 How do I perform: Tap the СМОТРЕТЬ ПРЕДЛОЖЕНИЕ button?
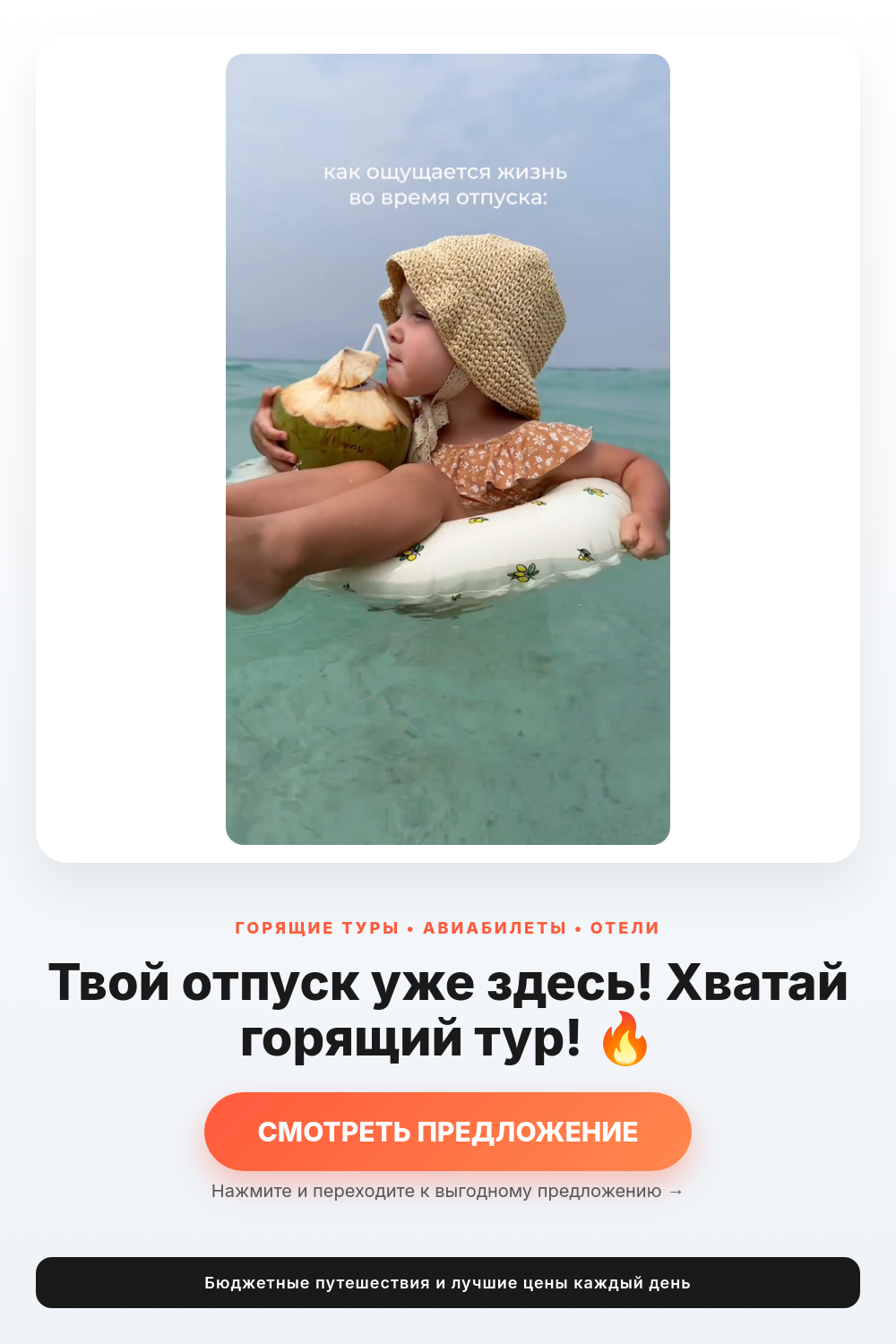pos(448,1132)
